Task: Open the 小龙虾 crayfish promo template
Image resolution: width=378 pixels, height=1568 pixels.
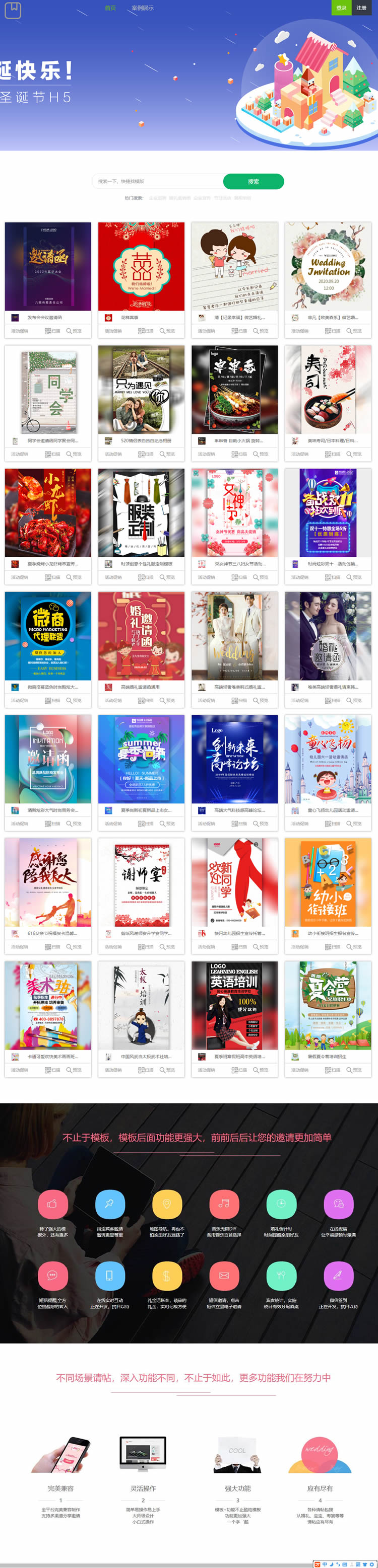Action: 47,512
